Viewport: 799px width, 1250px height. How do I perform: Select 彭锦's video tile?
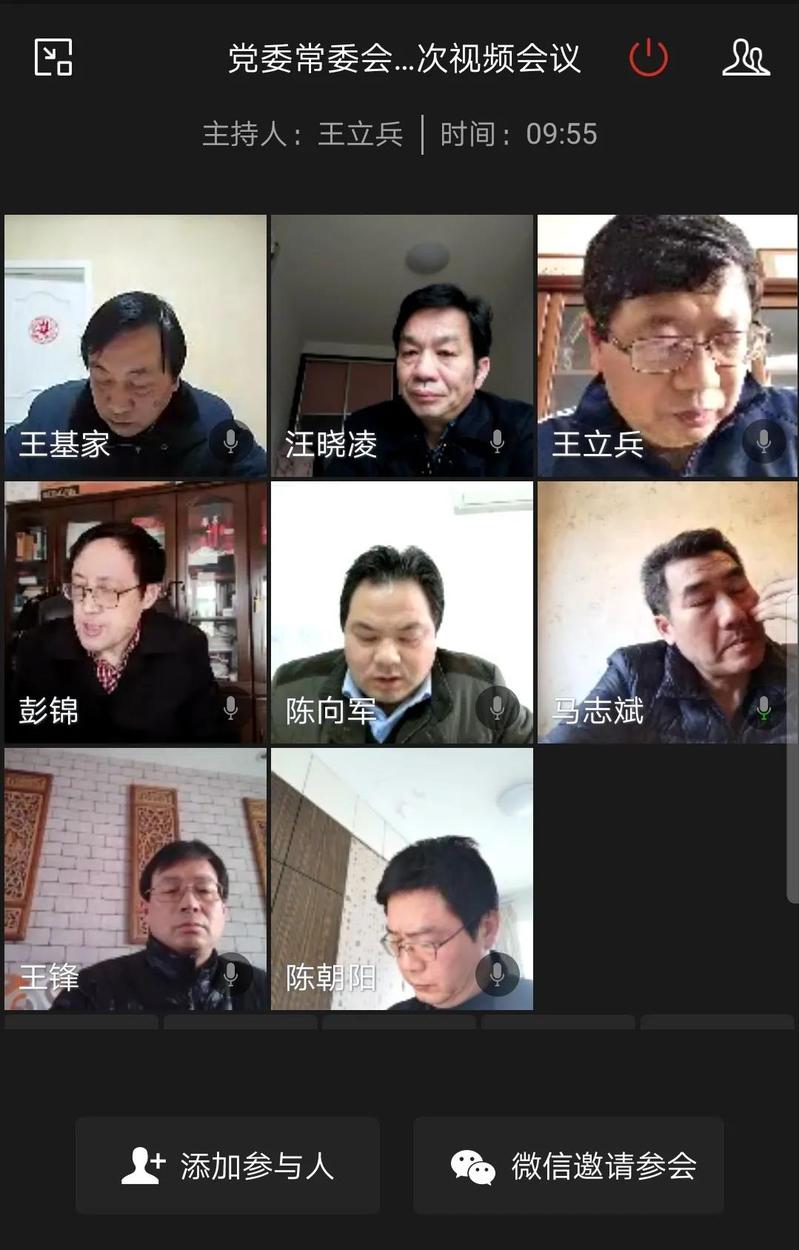pyautogui.click(x=135, y=612)
